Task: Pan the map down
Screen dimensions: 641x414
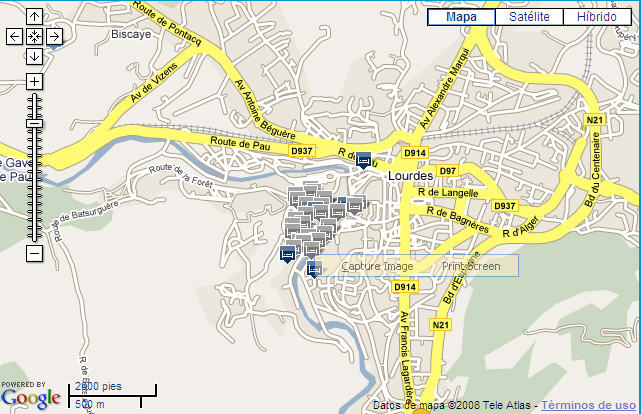Action: pyautogui.click(x=34, y=56)
